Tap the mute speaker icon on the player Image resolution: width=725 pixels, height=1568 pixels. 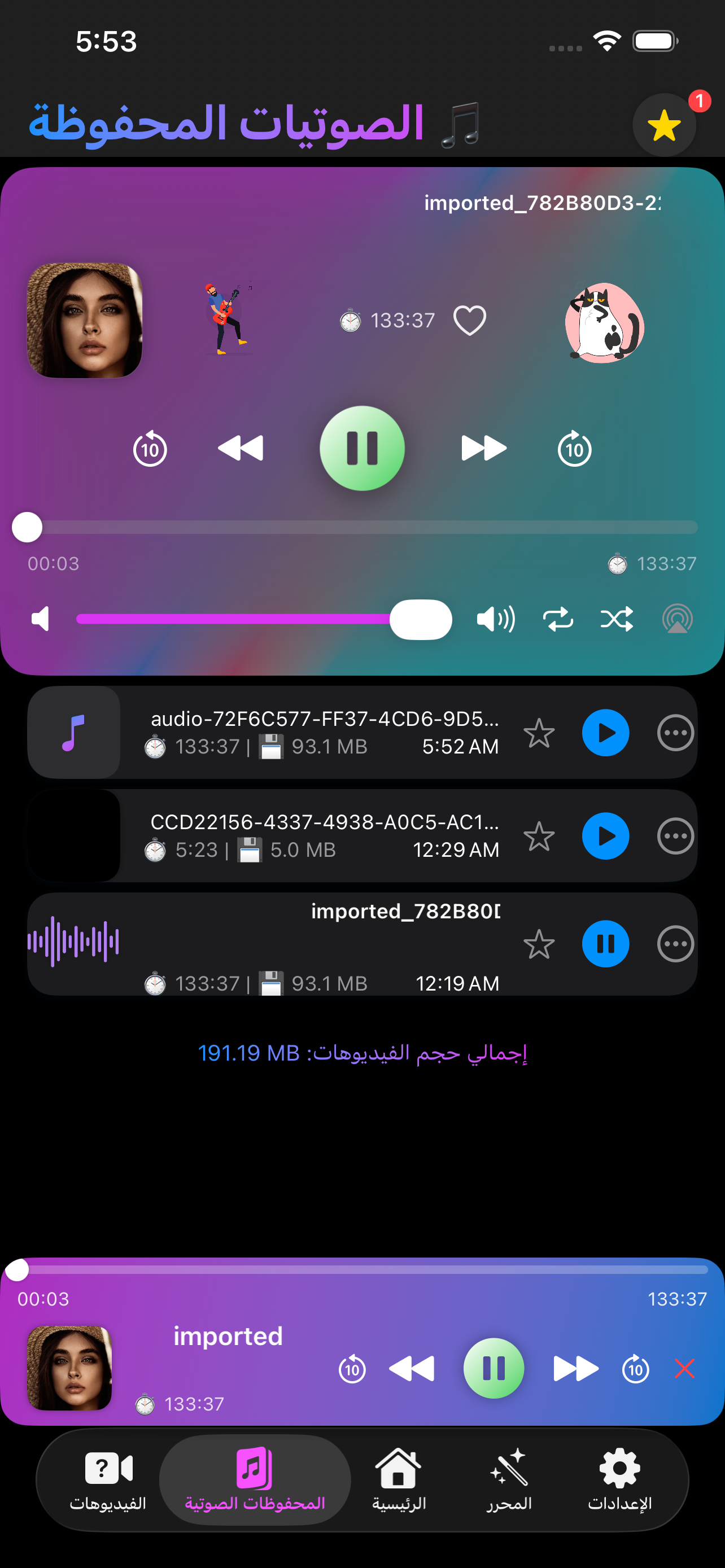coord(40,619)
